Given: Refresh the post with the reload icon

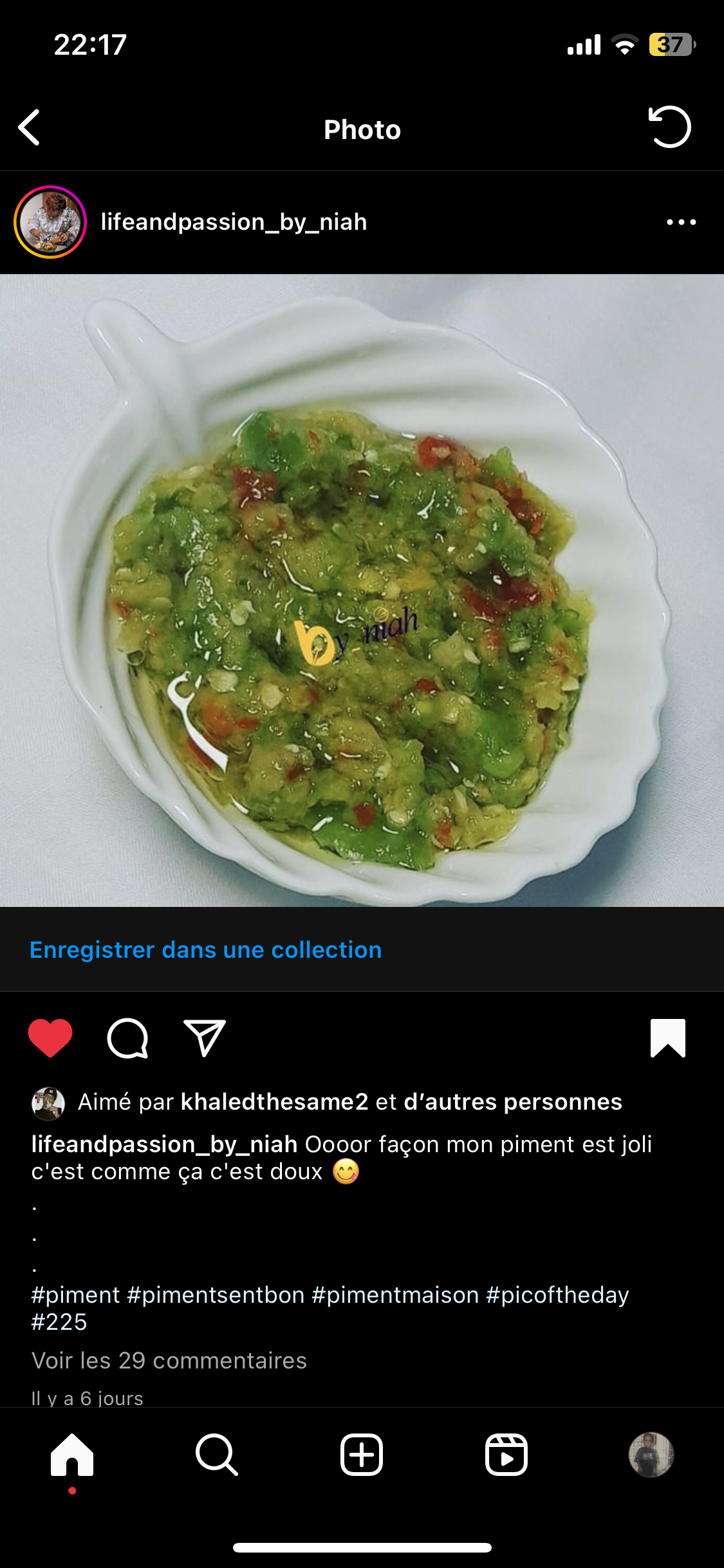Looking at the screenshot, I should pyautogui.click(x=669, y=127).
